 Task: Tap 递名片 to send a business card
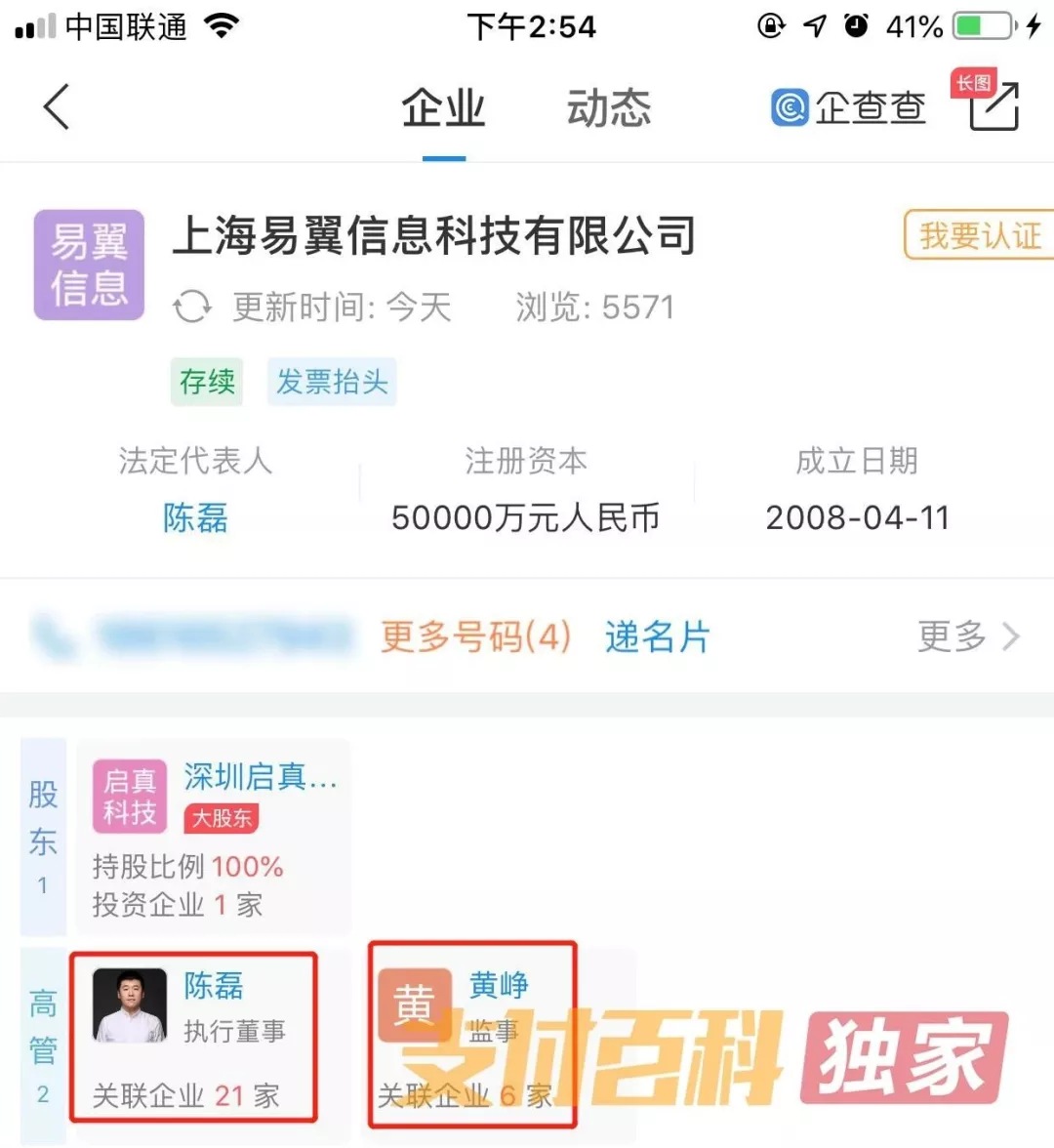coord(657,637)
